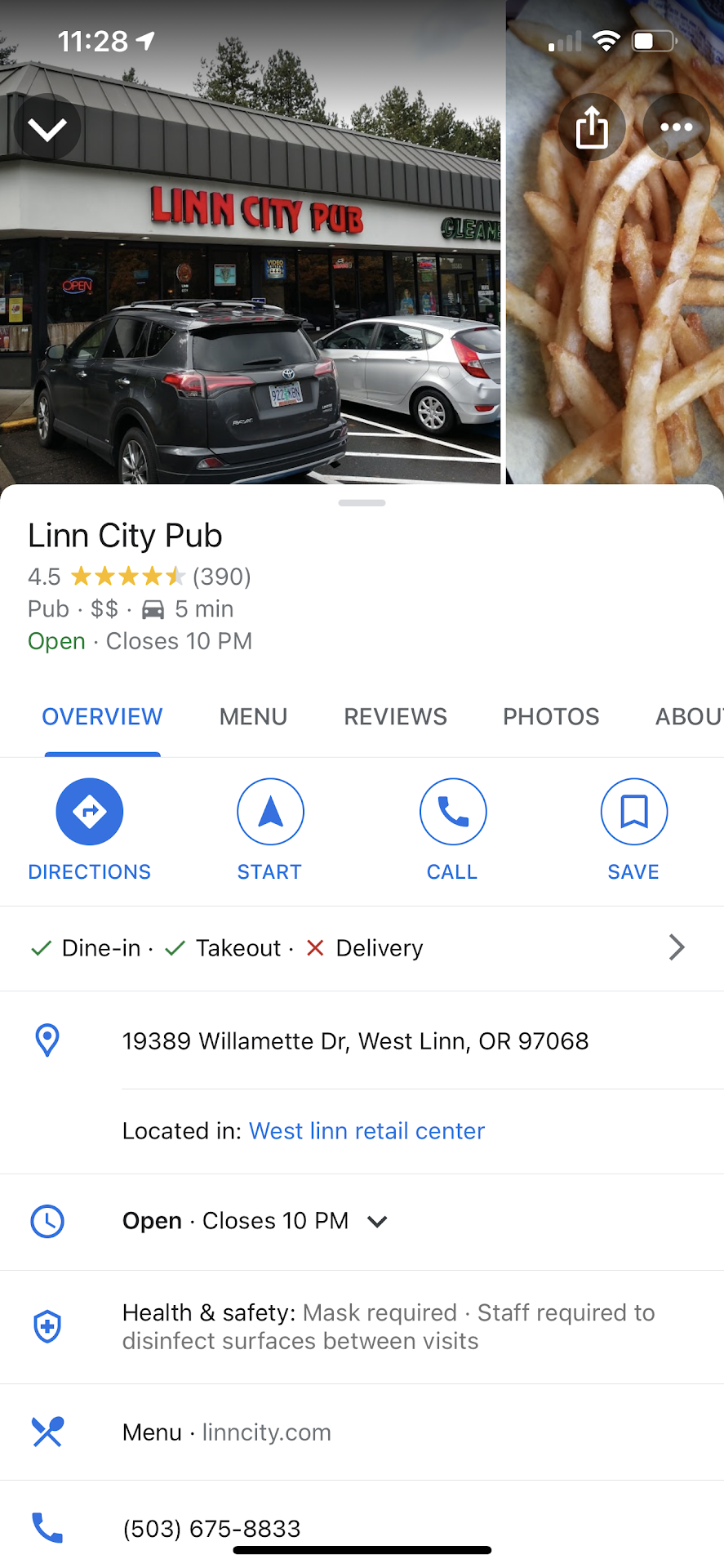The height and width of the screenshot is (1568, 724).
Task: Tap the phone number (503) 675-8833
Action: [x=211, y=1528]
